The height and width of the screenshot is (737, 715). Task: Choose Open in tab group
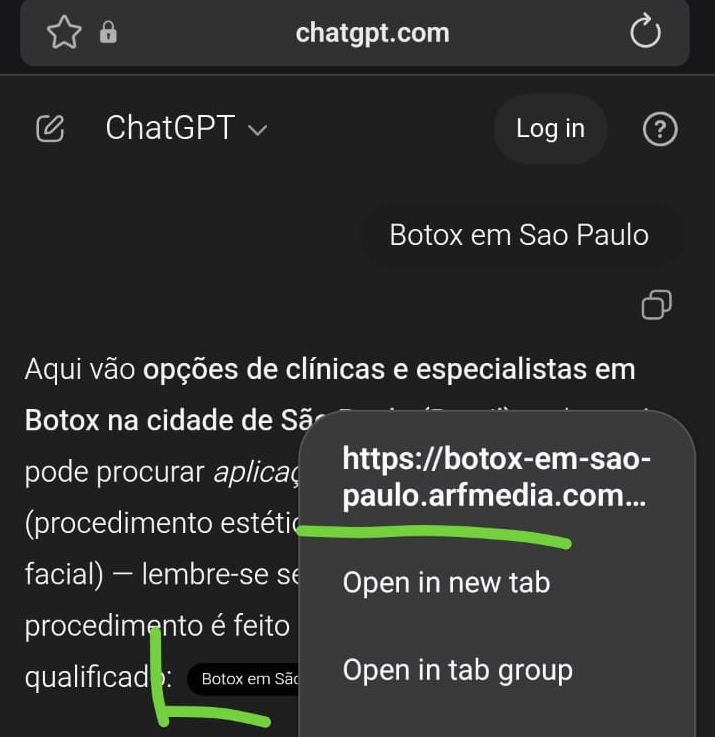(457, 670)
